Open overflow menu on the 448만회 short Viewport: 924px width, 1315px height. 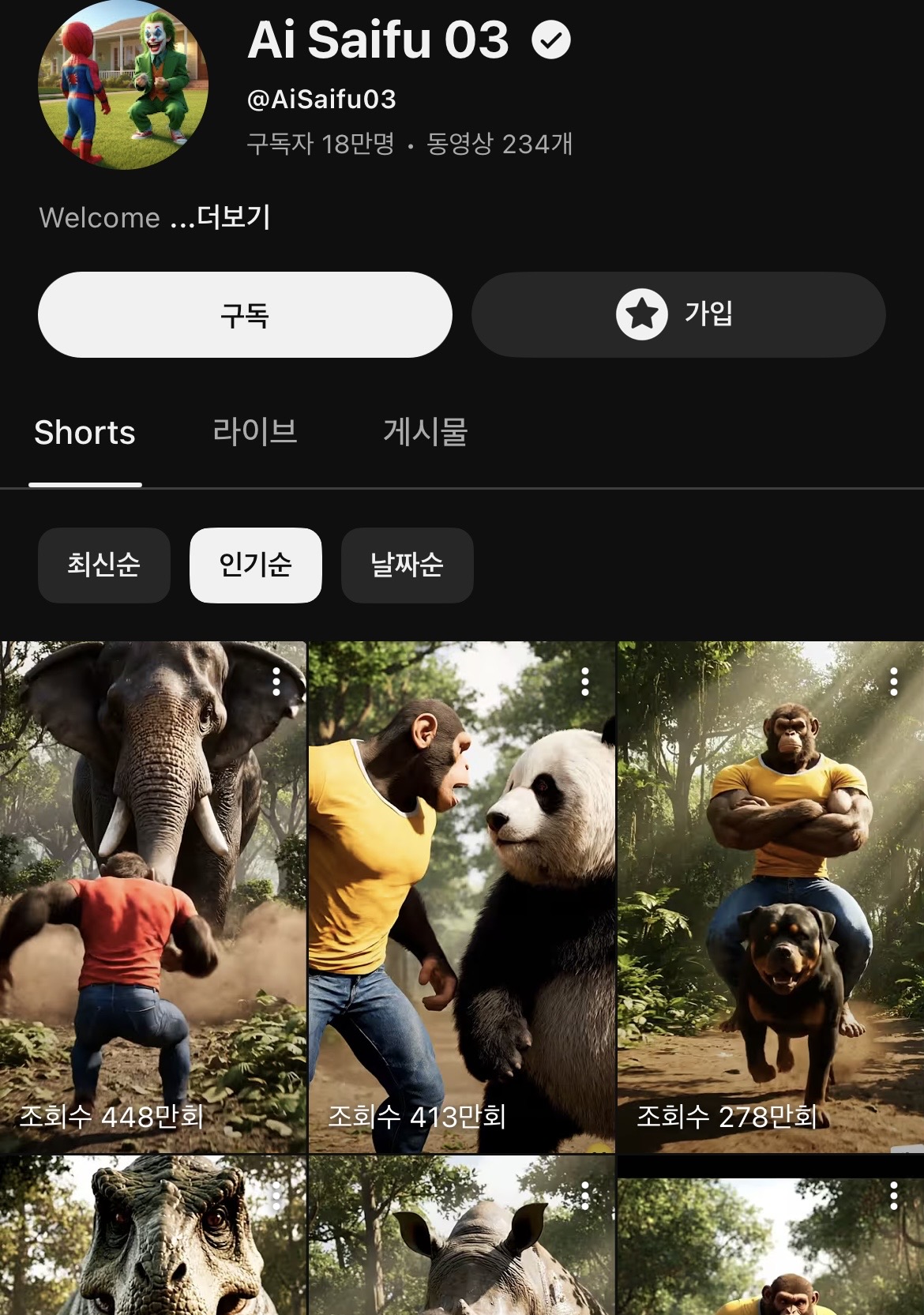pyautogui.click(x=276, y=682)
